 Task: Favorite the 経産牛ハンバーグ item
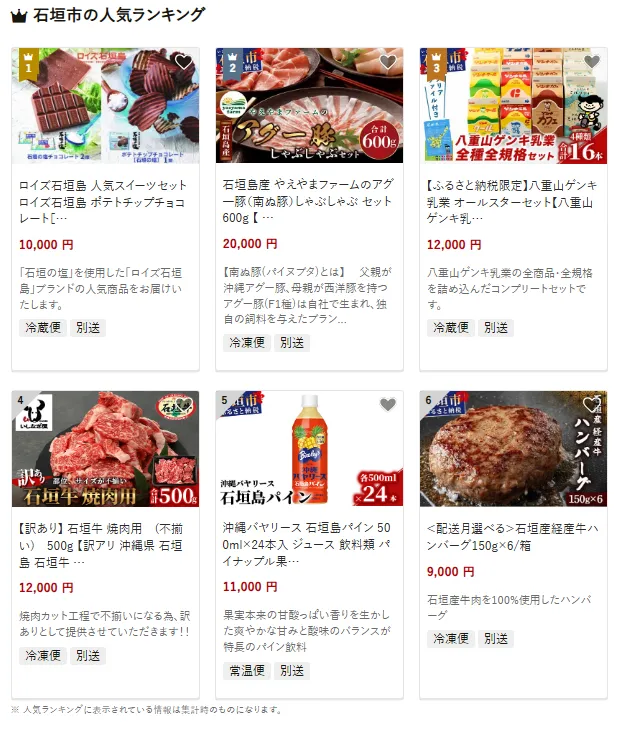(592, 405)
